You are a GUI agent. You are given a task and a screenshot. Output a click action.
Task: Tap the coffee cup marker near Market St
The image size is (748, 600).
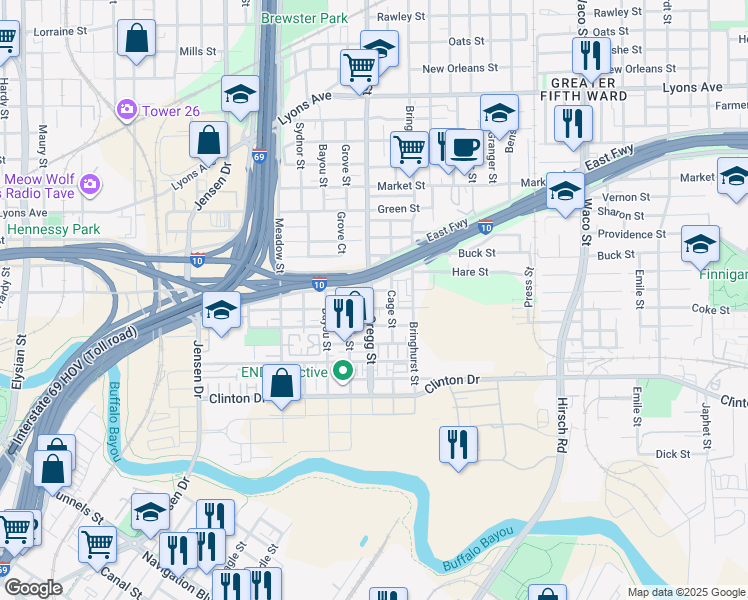465,151
